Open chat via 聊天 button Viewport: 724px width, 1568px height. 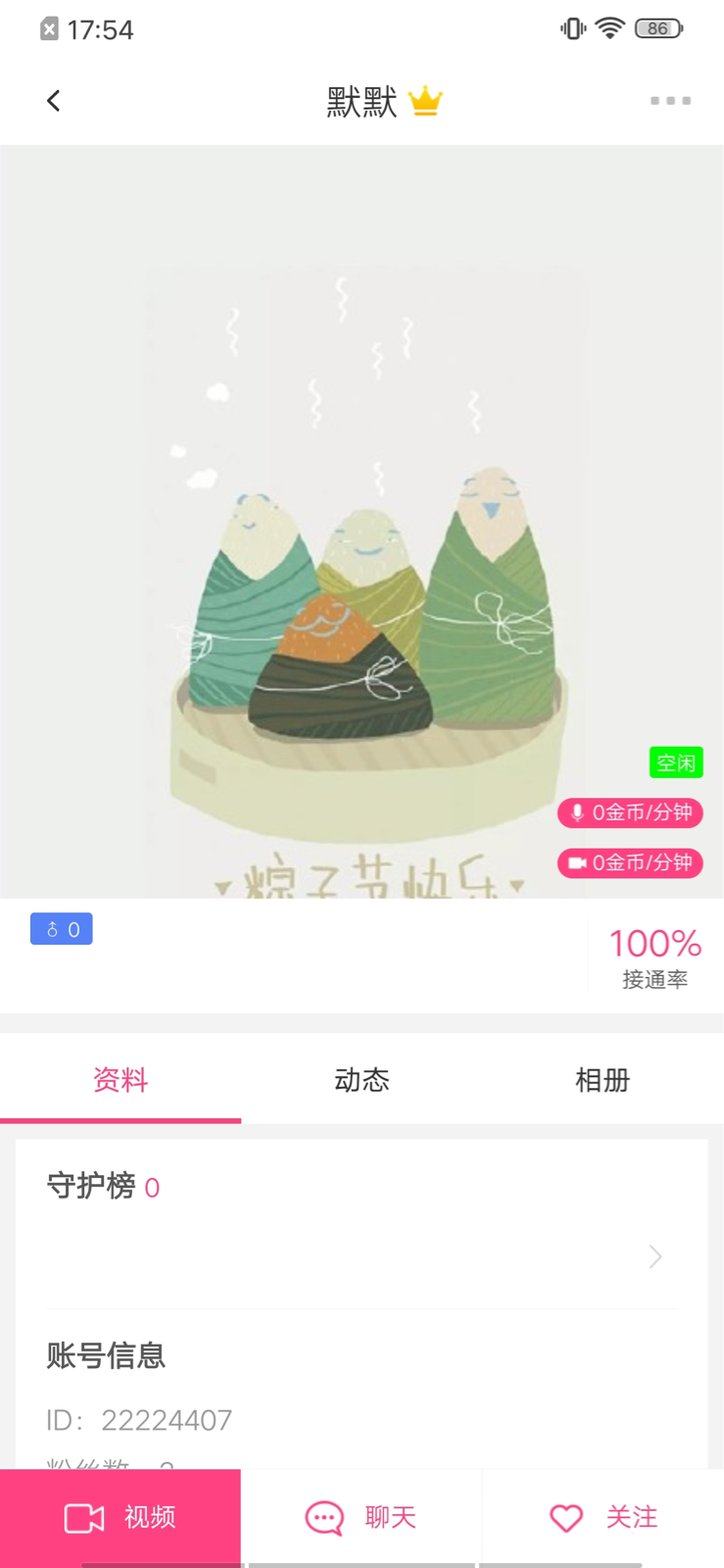click(362, 1517)
